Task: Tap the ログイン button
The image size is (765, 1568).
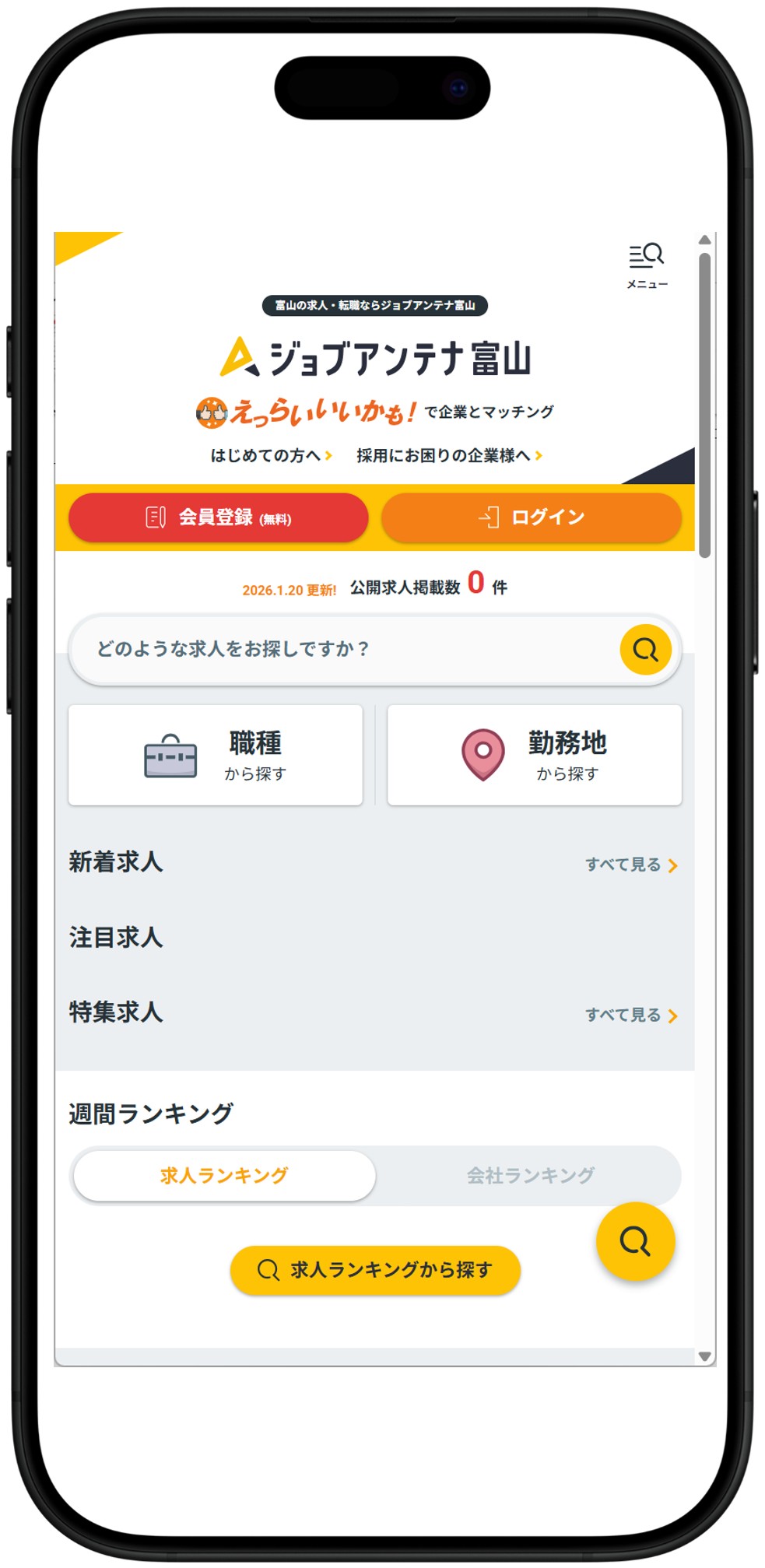Action: (531, 517)
